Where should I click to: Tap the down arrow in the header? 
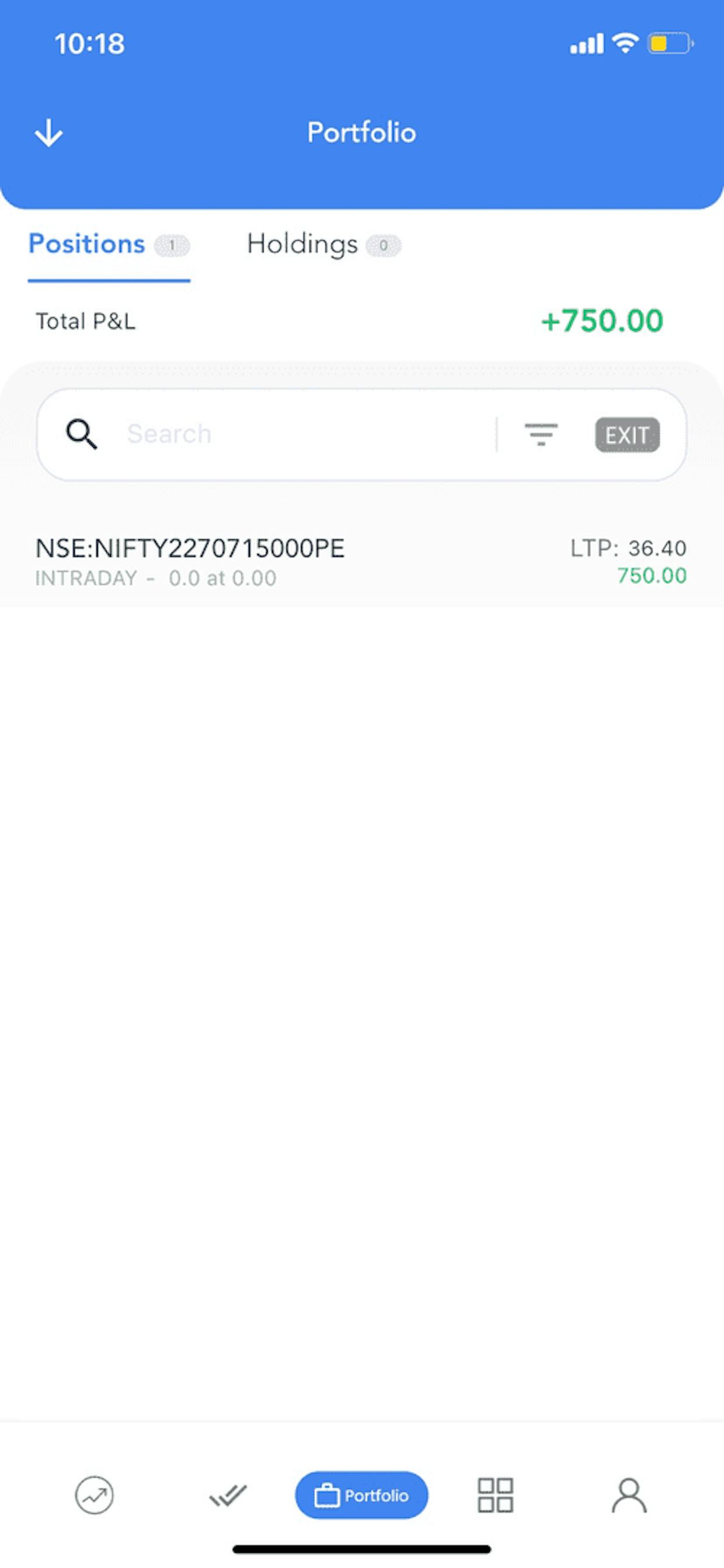coord(48,133)
